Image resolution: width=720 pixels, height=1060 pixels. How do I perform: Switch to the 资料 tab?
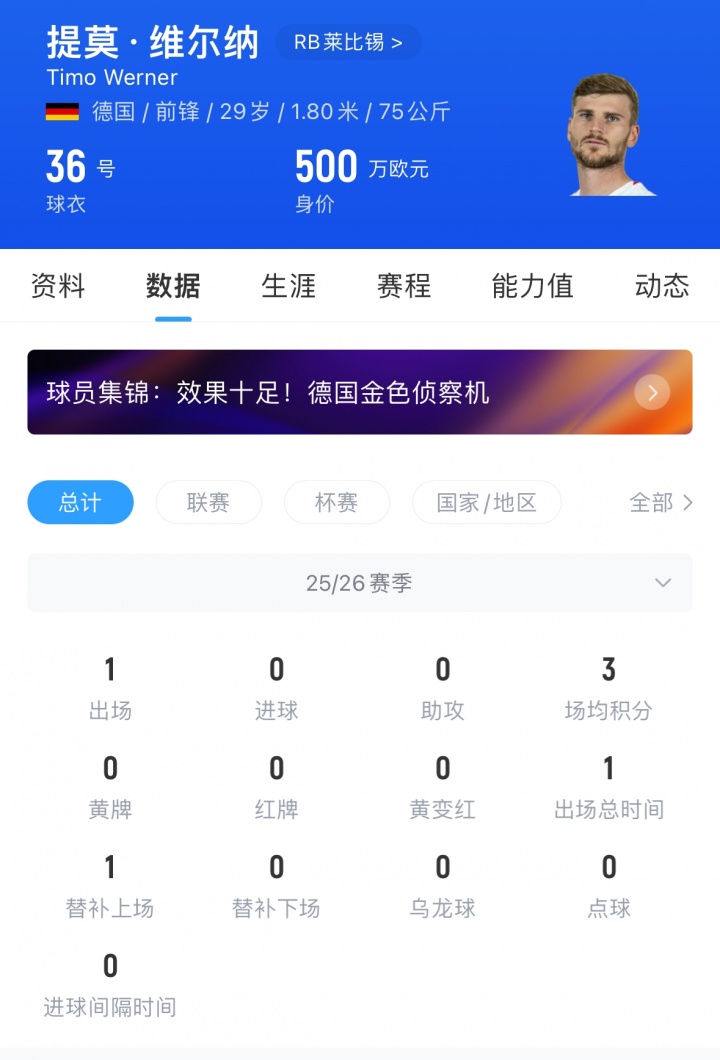point(58,286)
